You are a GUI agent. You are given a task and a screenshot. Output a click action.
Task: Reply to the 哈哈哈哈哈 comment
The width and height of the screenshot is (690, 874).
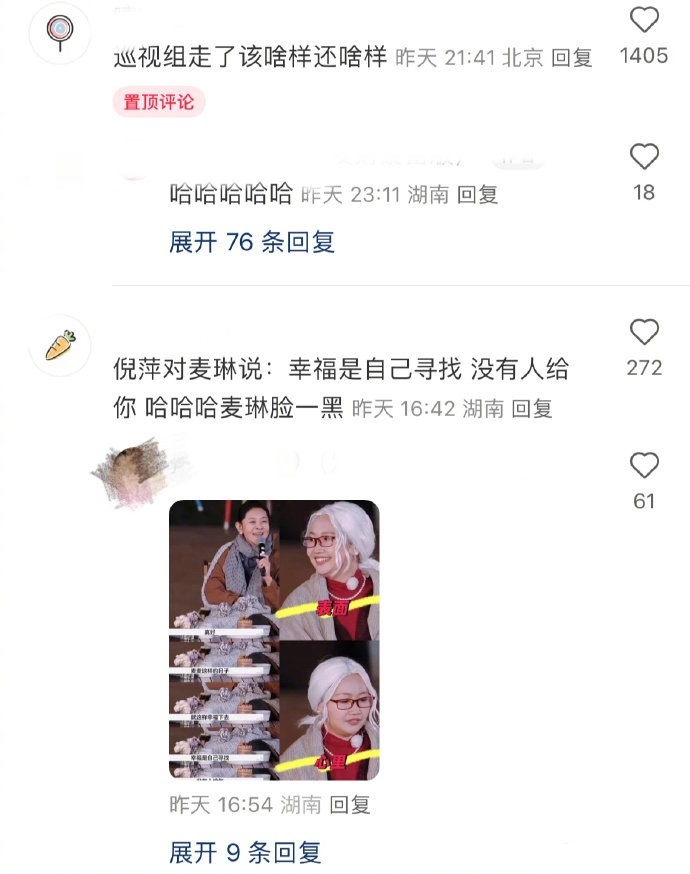pyautogui.click(x=477, y=194)
